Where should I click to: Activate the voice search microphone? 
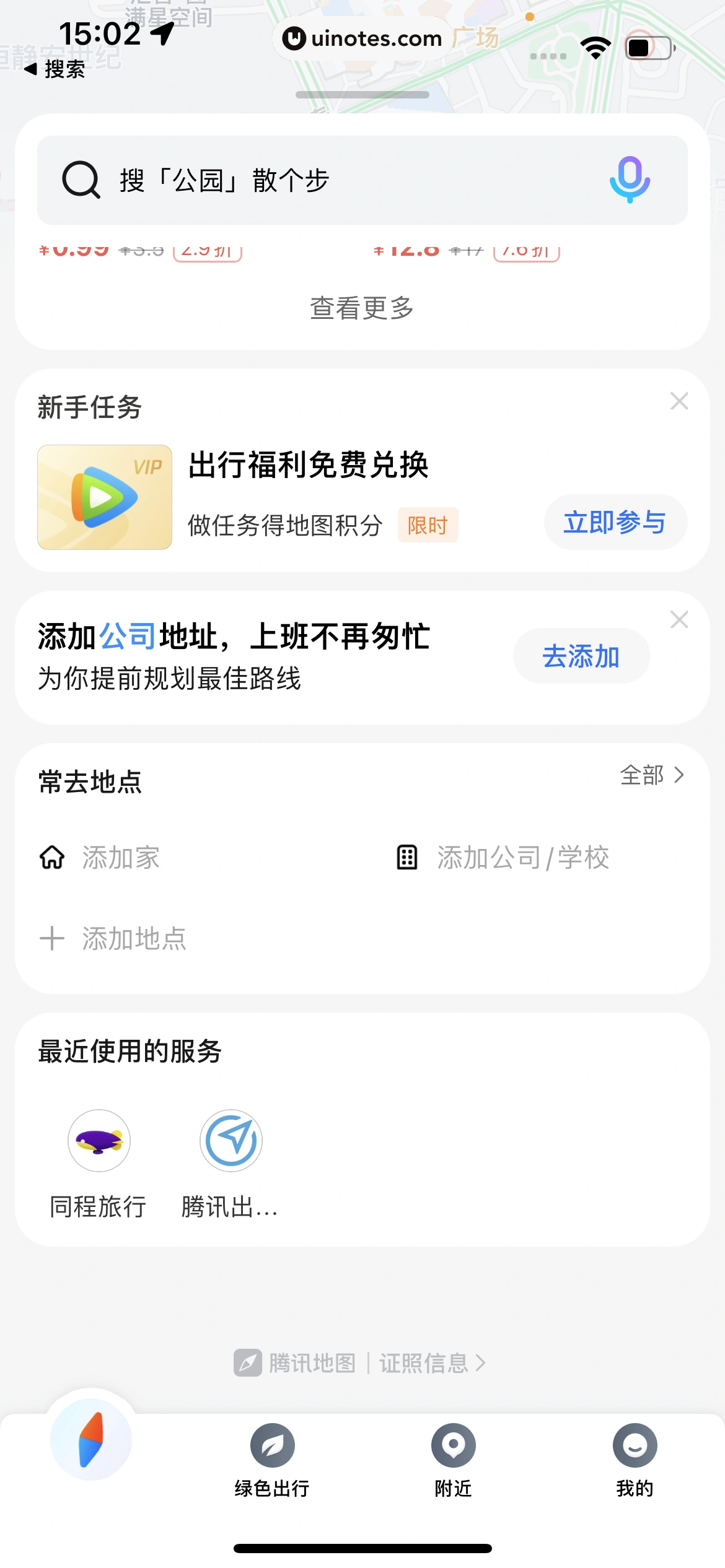(630, 180)
